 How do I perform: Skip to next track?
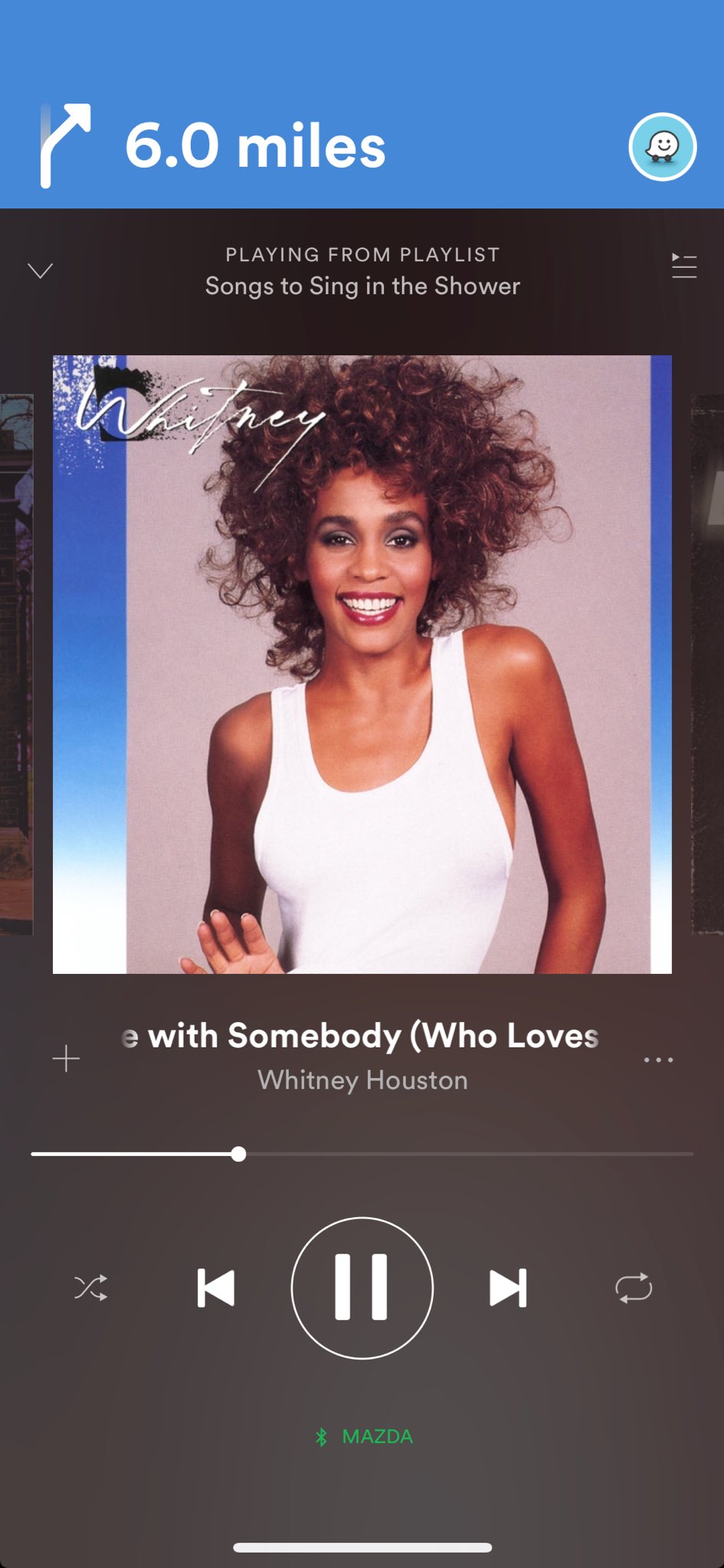(x=508, y=1288)
